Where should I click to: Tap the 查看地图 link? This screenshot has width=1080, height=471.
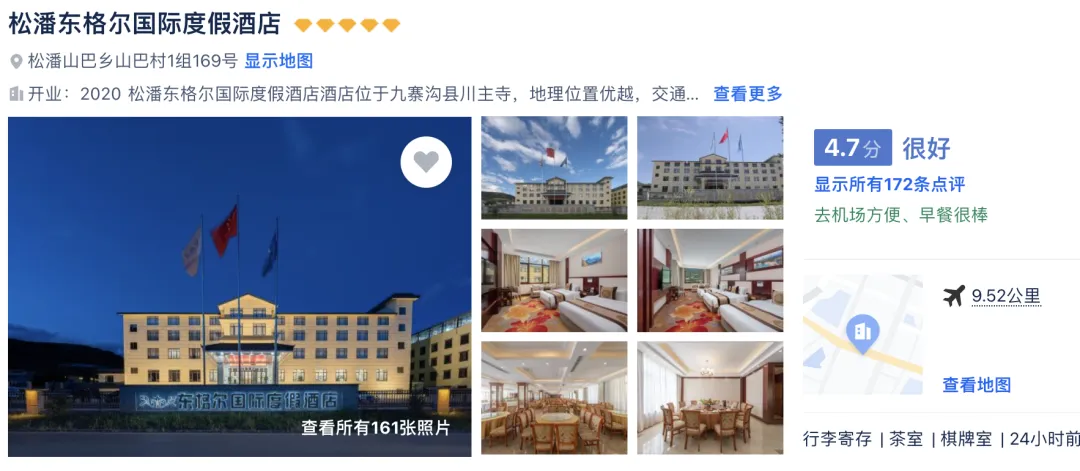tap(976, 385)
